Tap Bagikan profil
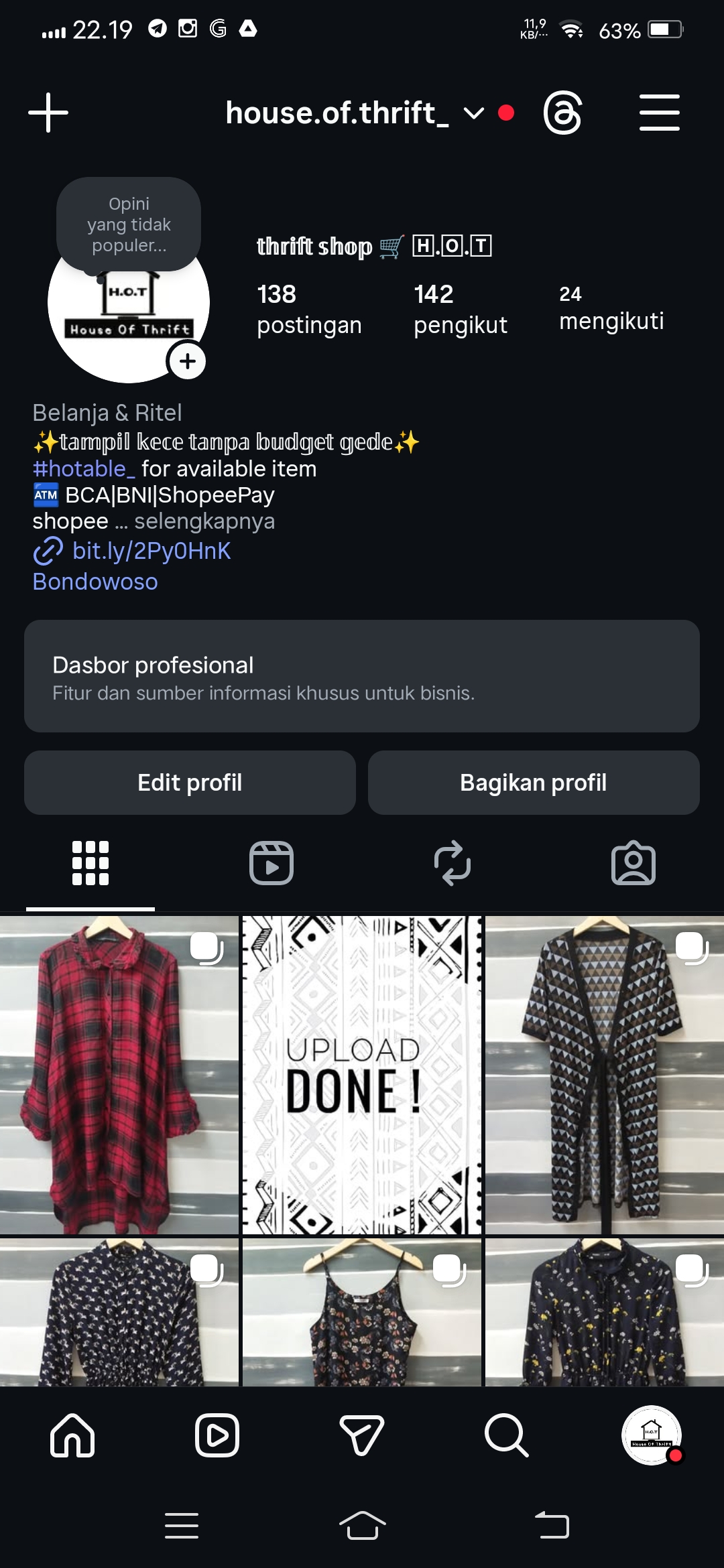The width and height of the screenshot is (724, 1568). coord(534,783)
